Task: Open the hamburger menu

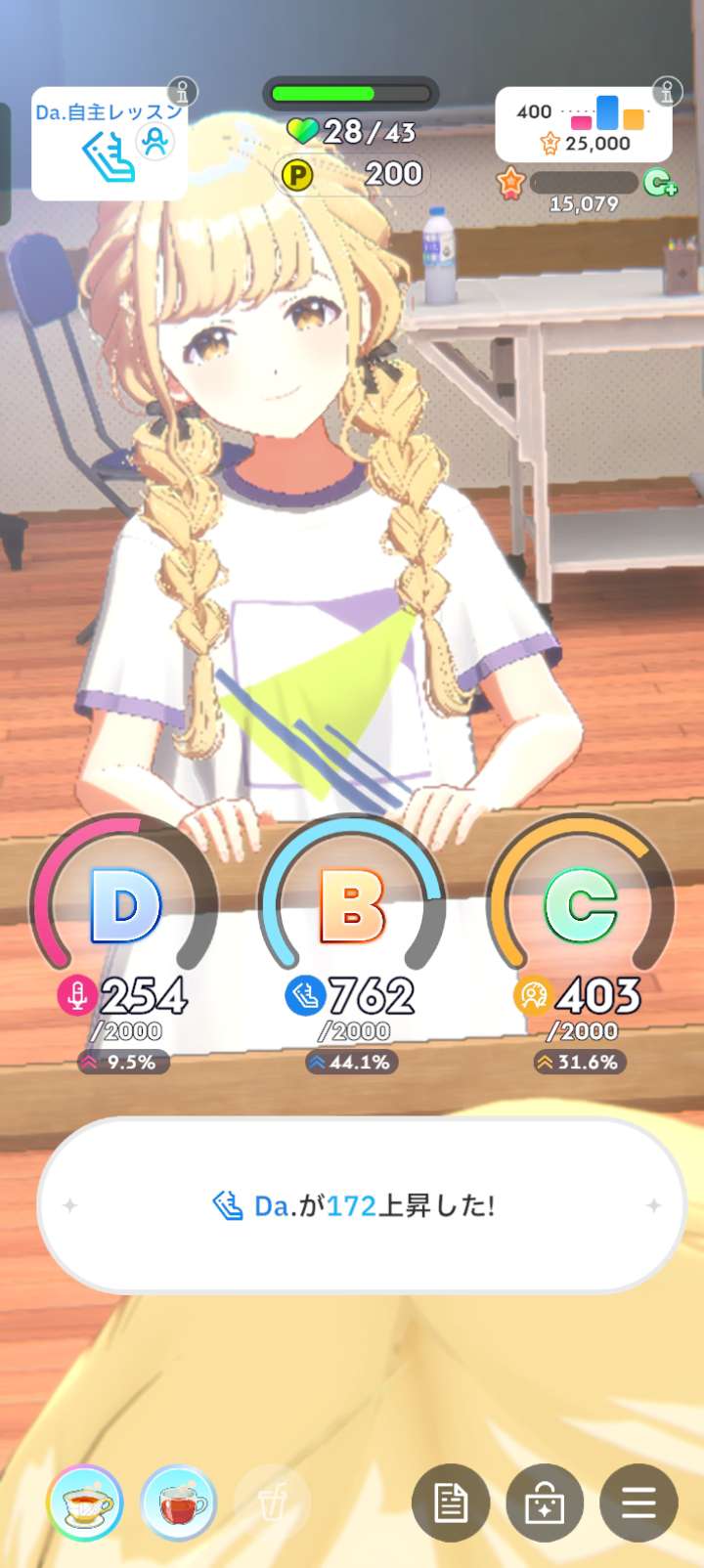Action: pyautogui.click(x=638, y=1503)
